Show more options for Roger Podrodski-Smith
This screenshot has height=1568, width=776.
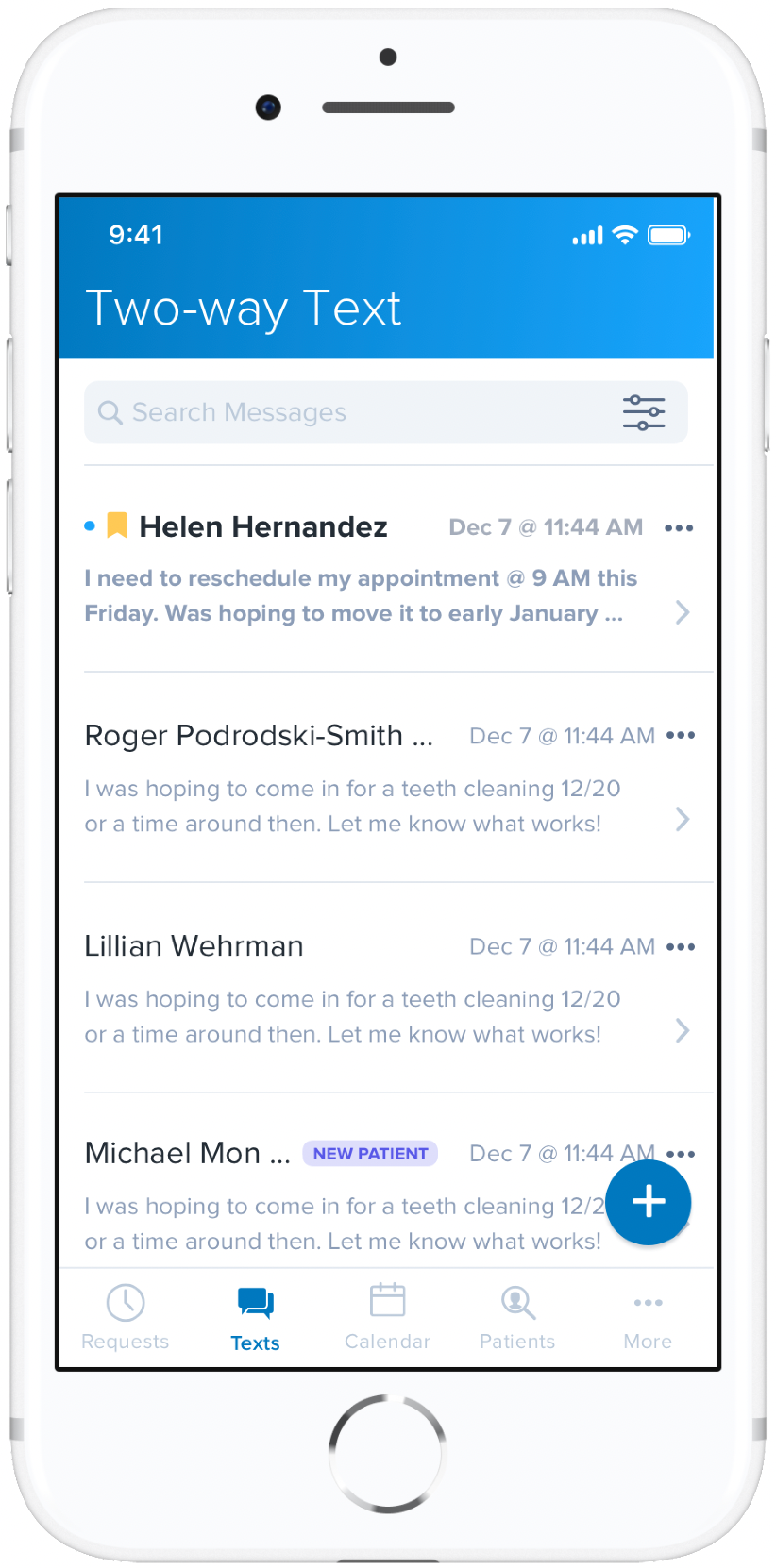tap(680, 736)
